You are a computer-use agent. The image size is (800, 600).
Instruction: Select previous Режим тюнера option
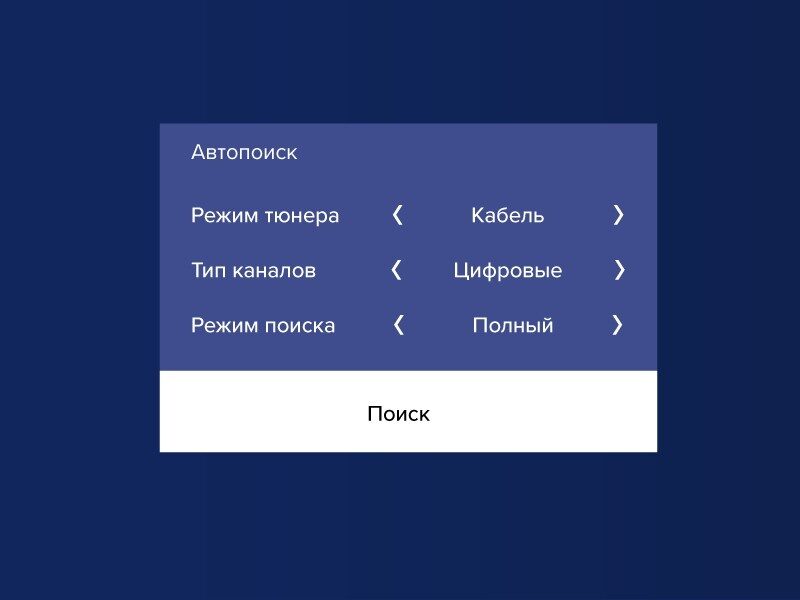(x=398, y=215)
